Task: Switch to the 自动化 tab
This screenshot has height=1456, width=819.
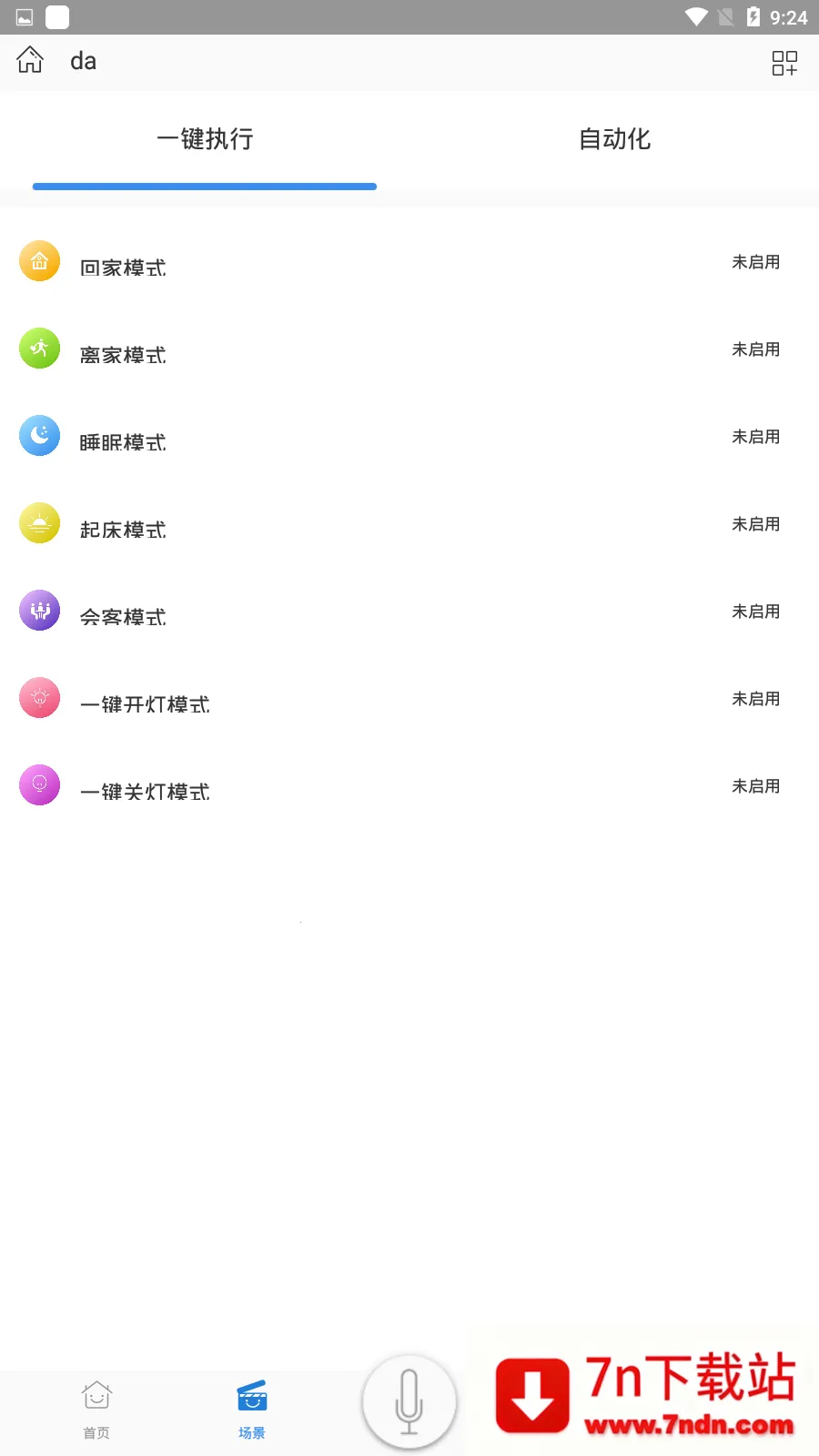Action: pyautogui.click(x=613, y=139)
